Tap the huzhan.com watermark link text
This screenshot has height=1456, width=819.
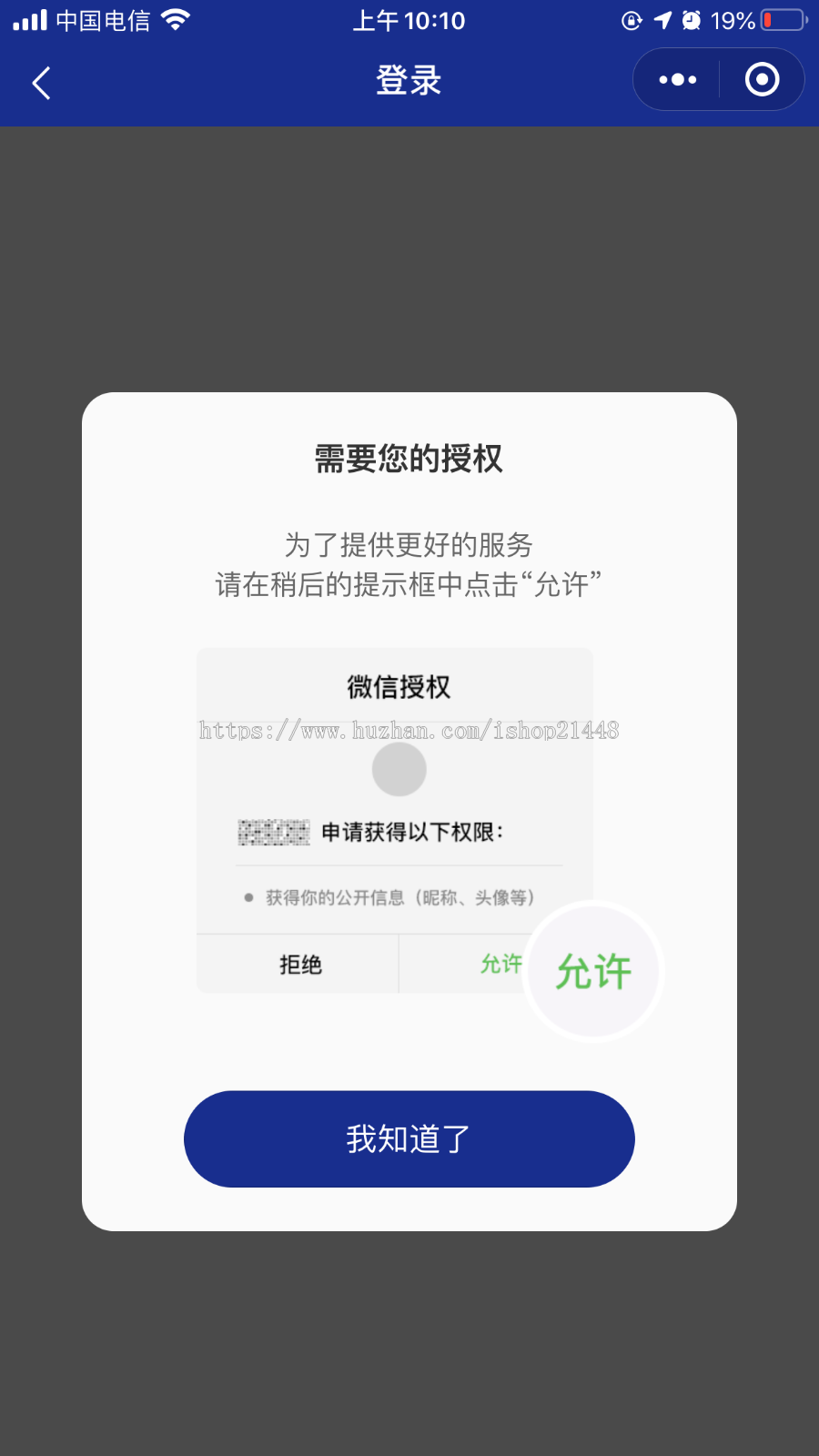point(409,730)
